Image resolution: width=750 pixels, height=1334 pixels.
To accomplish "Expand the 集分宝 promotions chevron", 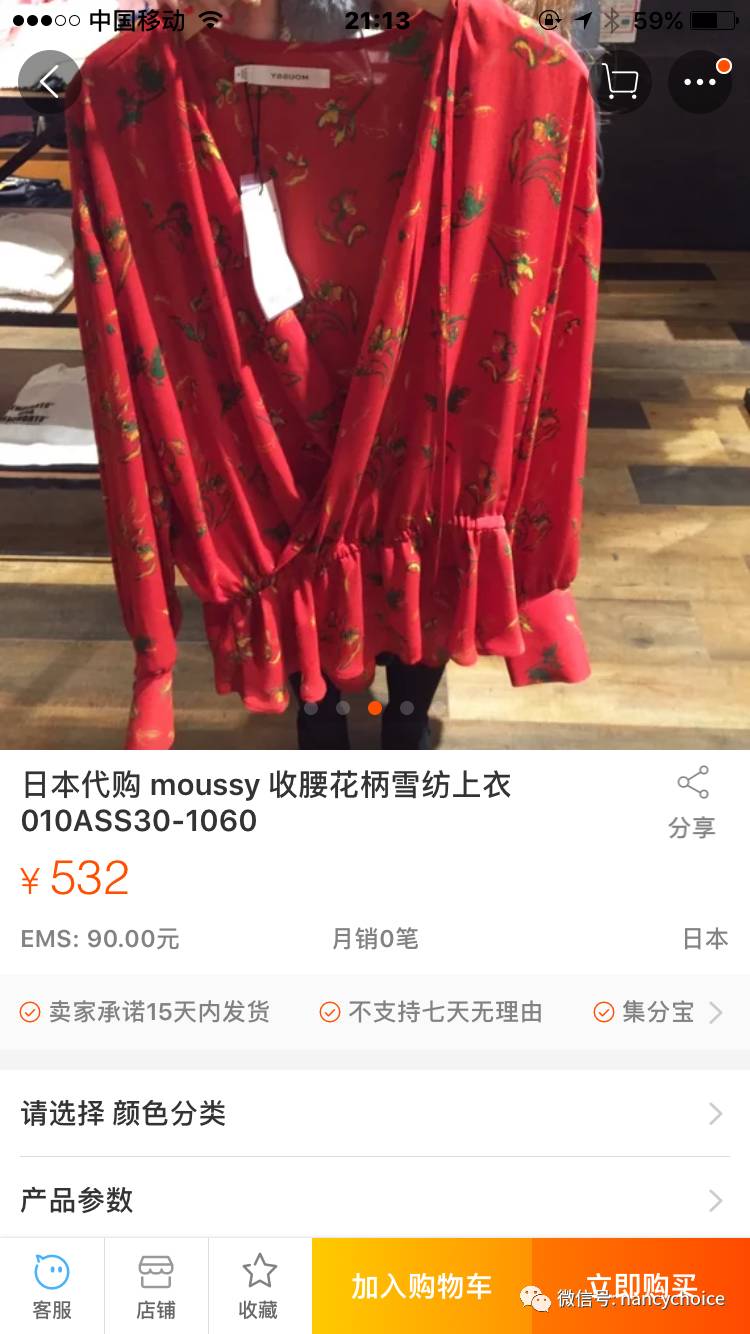I will 716,1012.
